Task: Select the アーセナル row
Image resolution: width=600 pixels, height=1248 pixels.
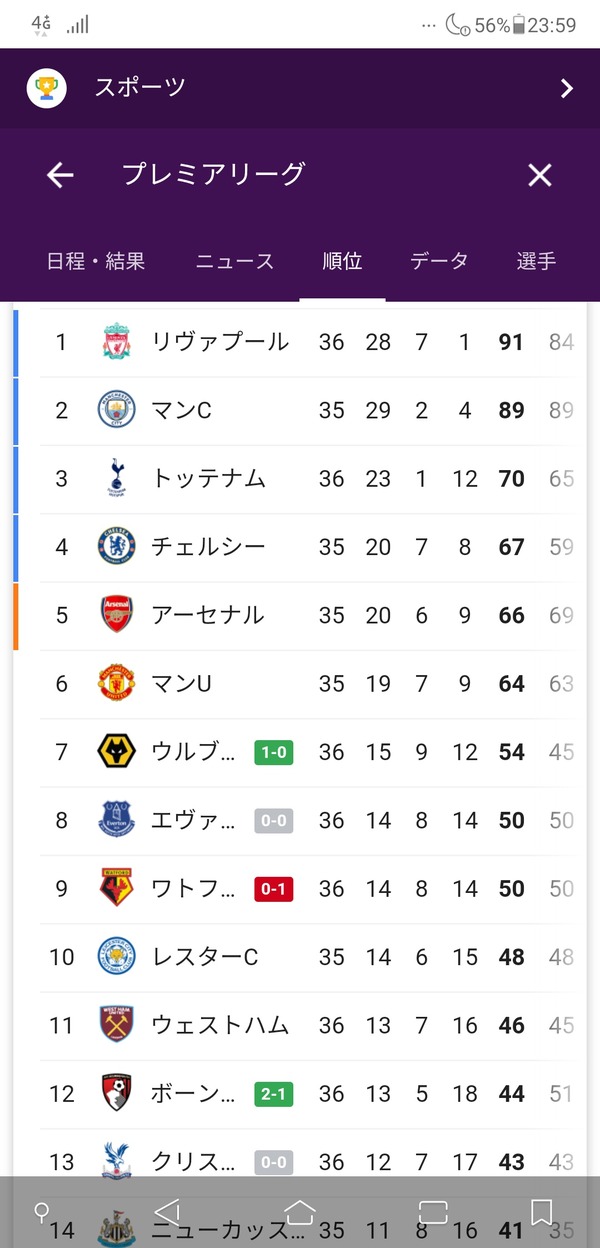Action: click(298, 615)
